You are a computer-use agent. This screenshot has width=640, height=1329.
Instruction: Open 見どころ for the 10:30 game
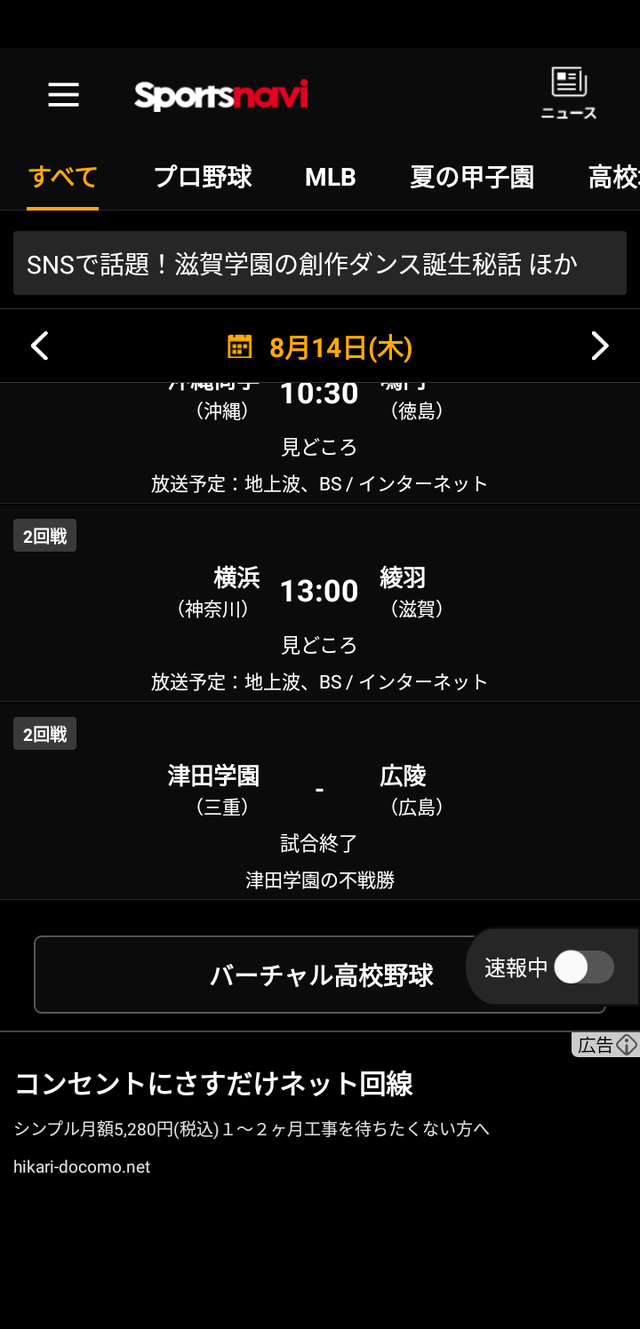(319, 446)
